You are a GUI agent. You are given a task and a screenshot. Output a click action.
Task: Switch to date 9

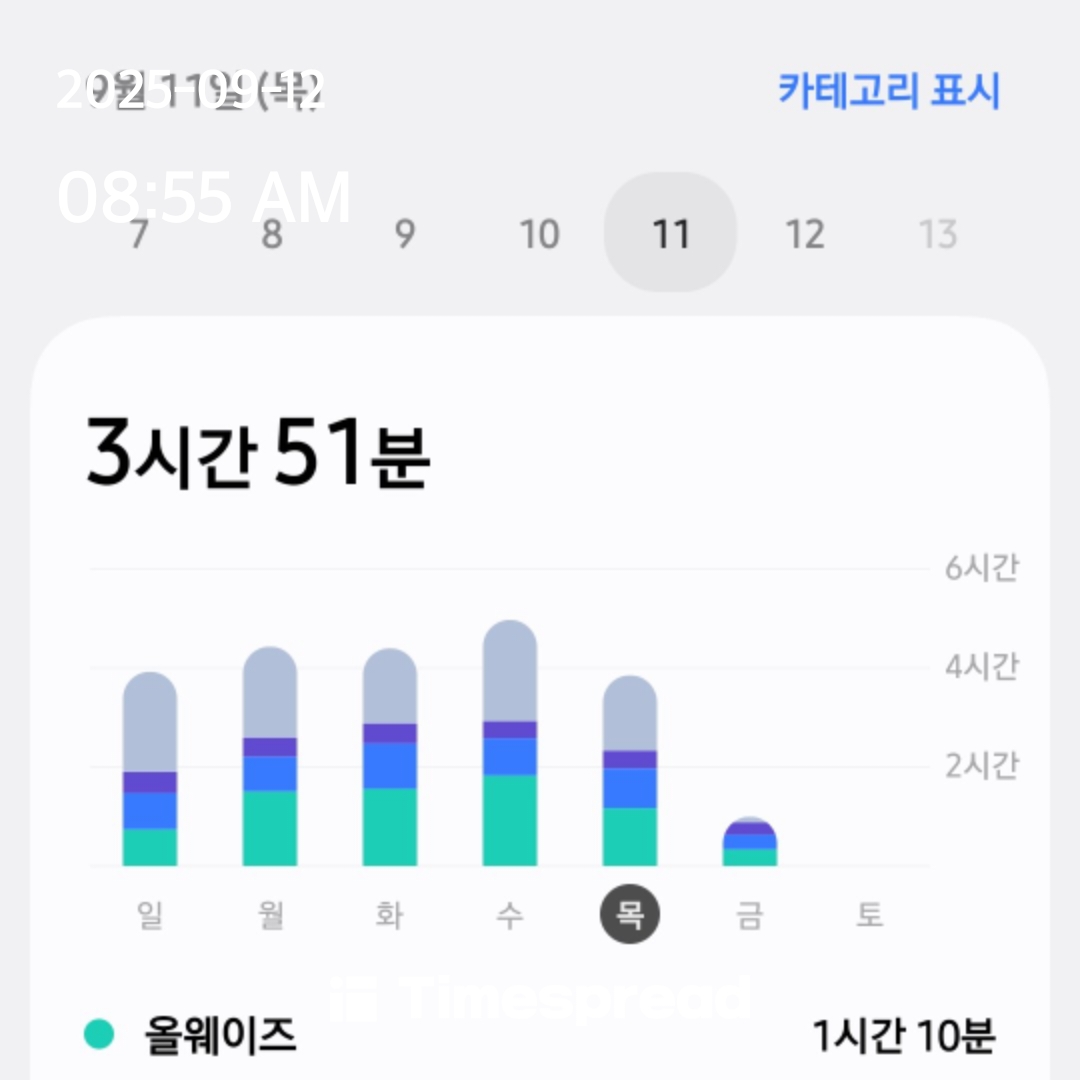(x=405, y=234)
